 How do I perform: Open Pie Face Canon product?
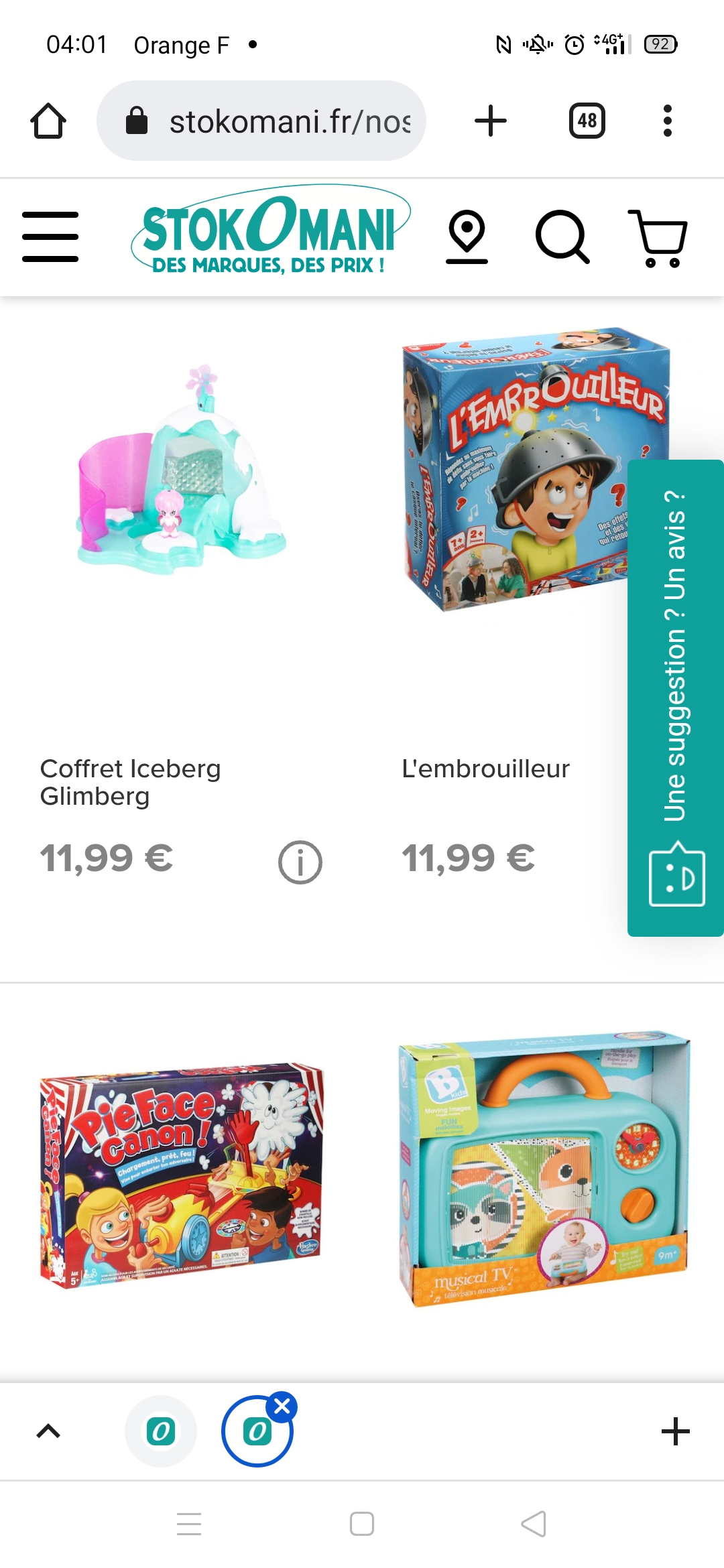pos(181,1173)
